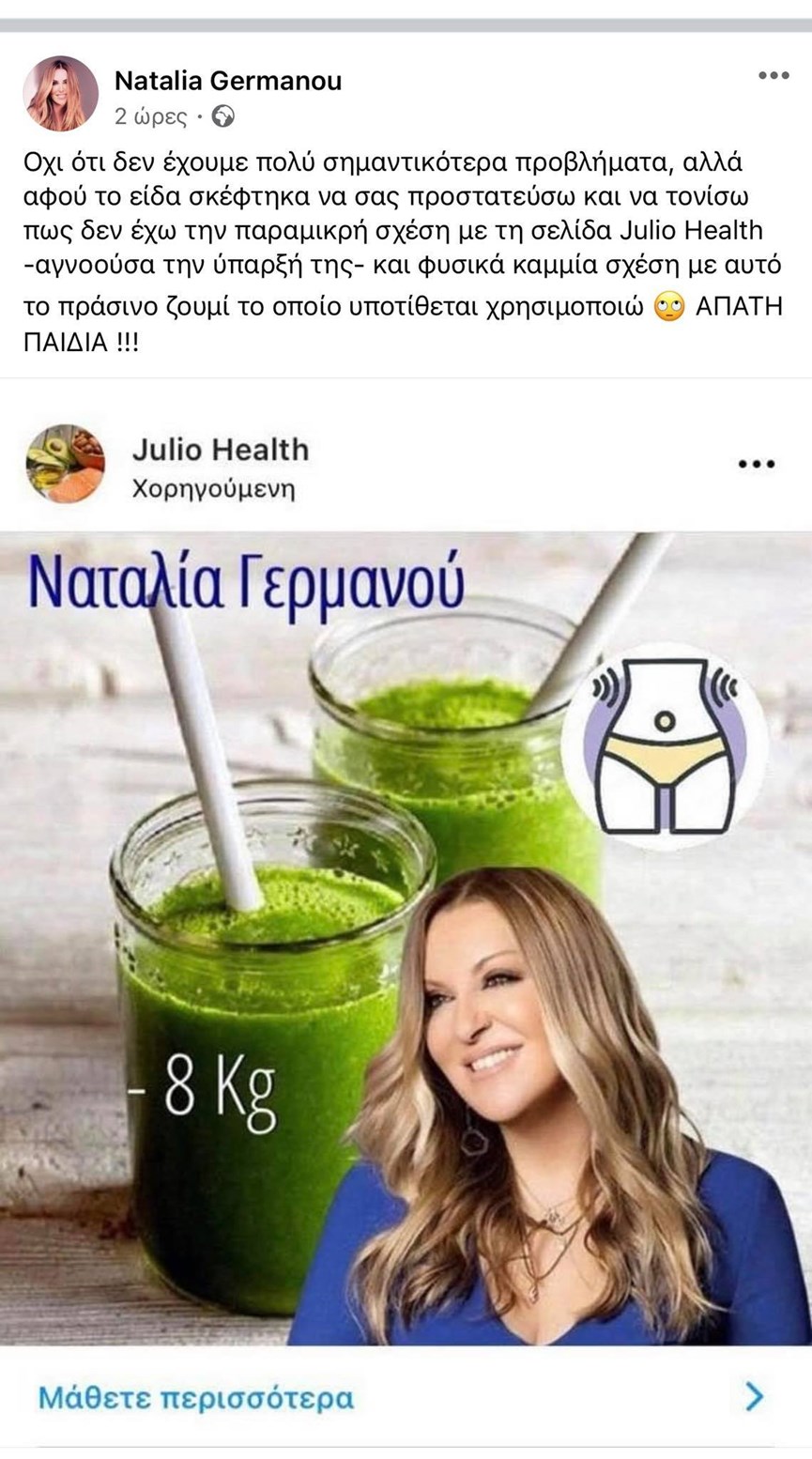Visit the Julio Health page name
This screenshot has width=812, height=1459.
[221, 450]
